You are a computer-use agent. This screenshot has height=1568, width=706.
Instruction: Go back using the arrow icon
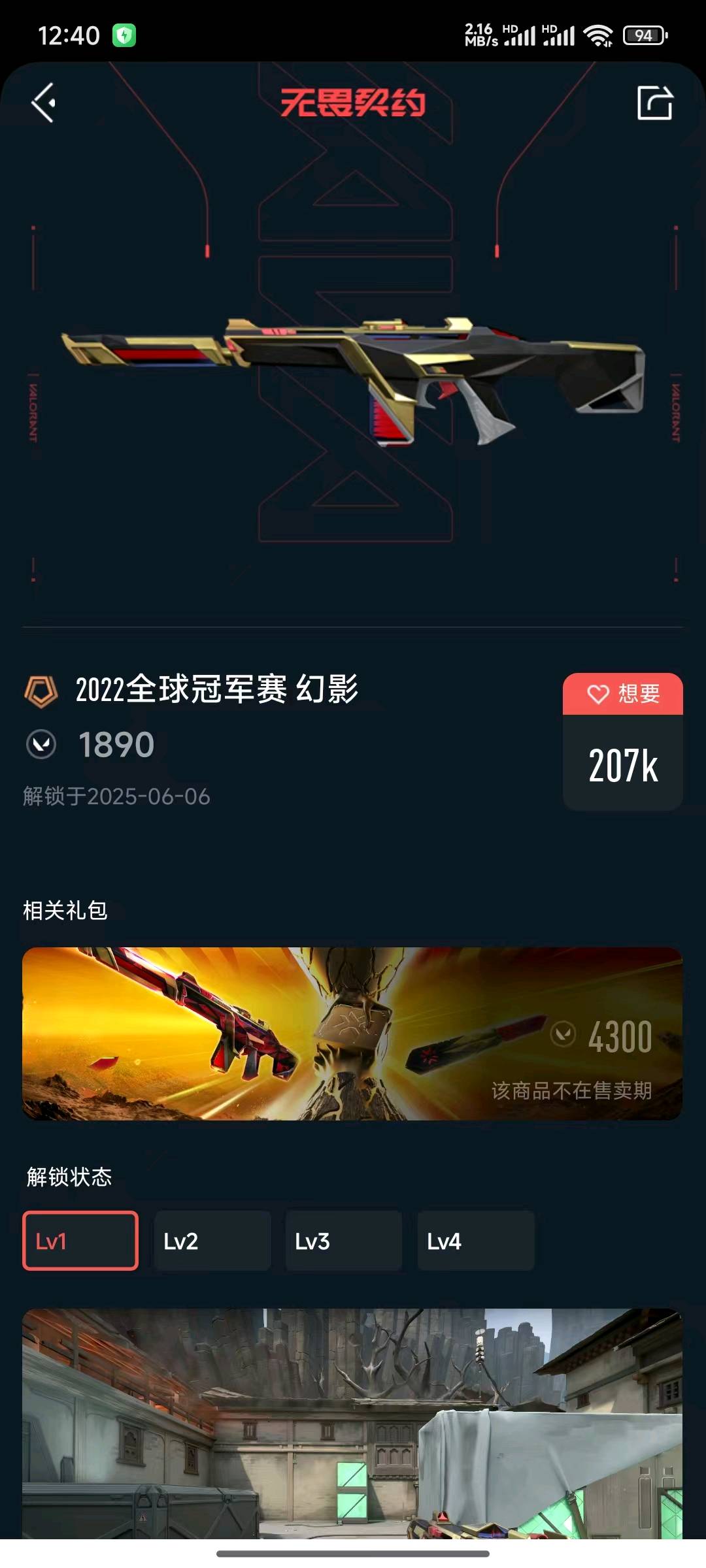pos(43,103)
